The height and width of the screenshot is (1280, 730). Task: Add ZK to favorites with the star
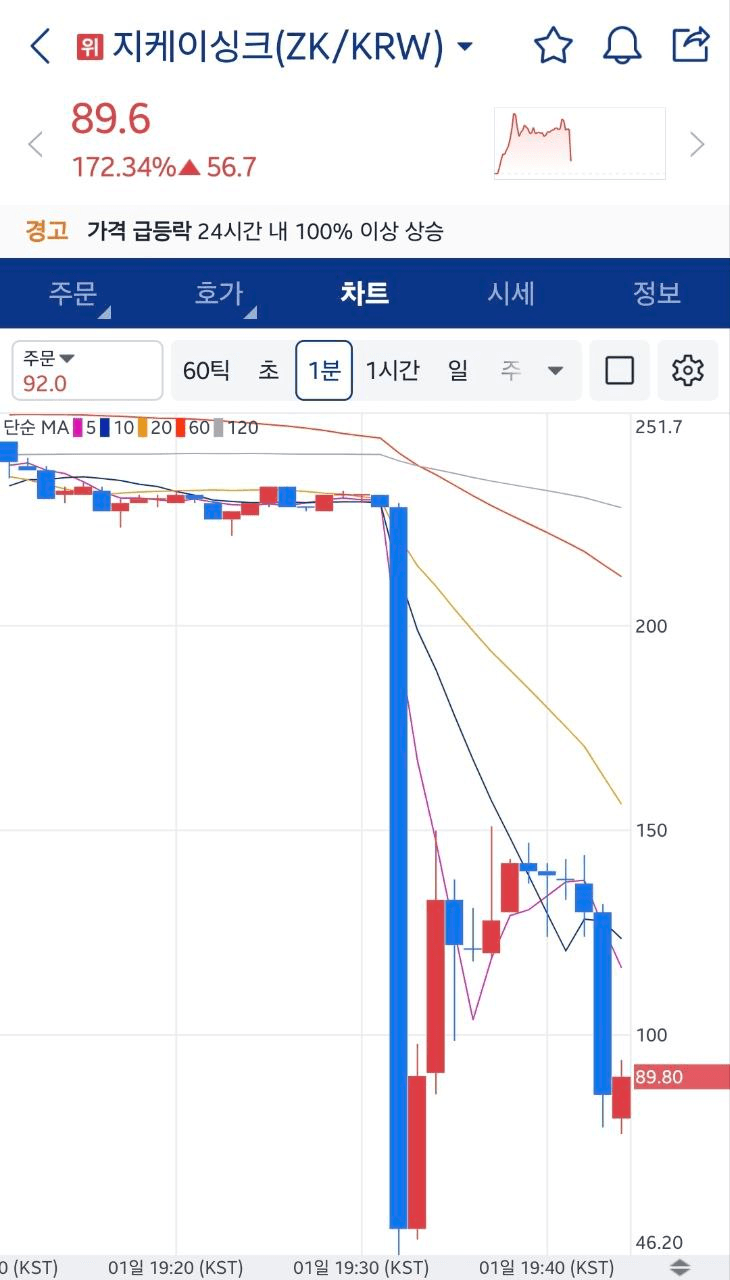tap(552, 46)
